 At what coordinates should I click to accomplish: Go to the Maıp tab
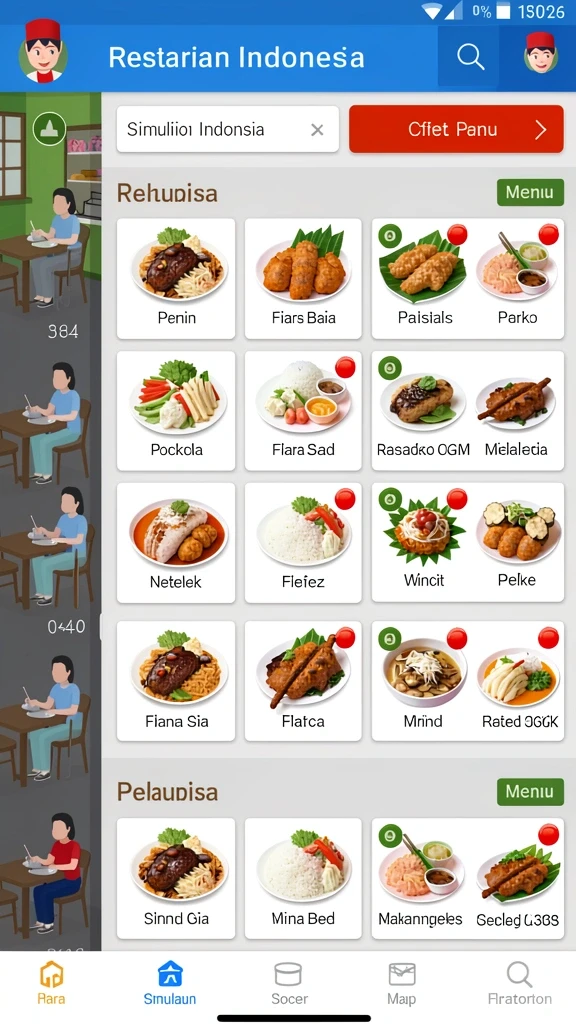coord(402,984)
